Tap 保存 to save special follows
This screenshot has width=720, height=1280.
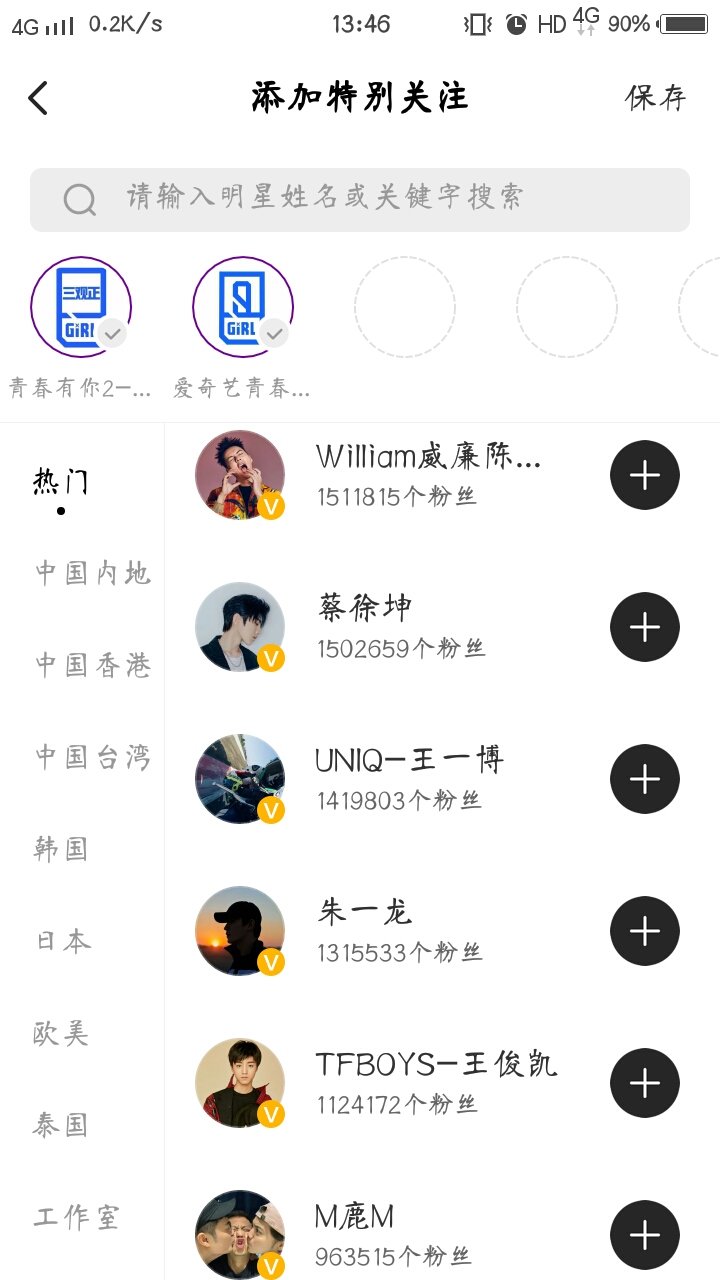click(656, 98)
